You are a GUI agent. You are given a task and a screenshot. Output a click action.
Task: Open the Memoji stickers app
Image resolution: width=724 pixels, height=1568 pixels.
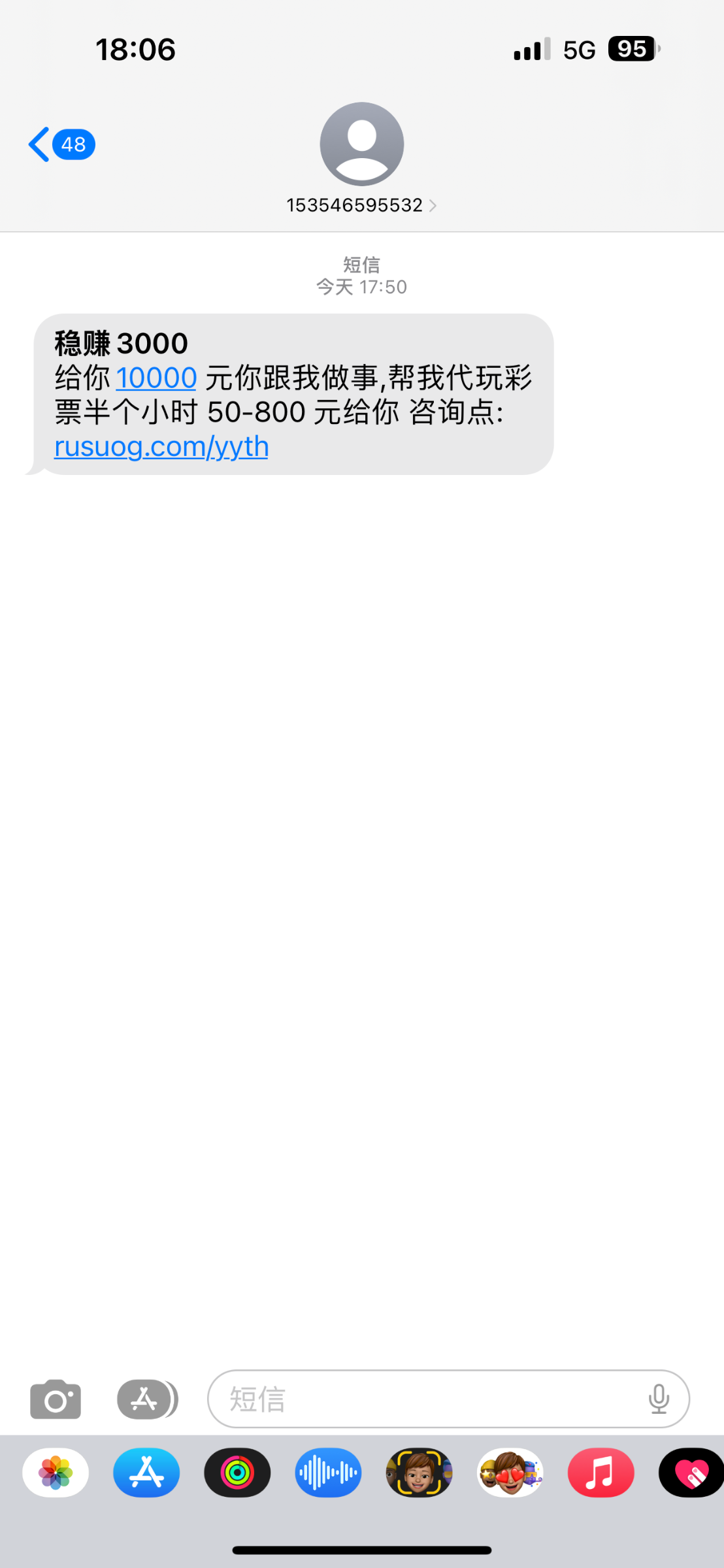(x=510, y=1473)
